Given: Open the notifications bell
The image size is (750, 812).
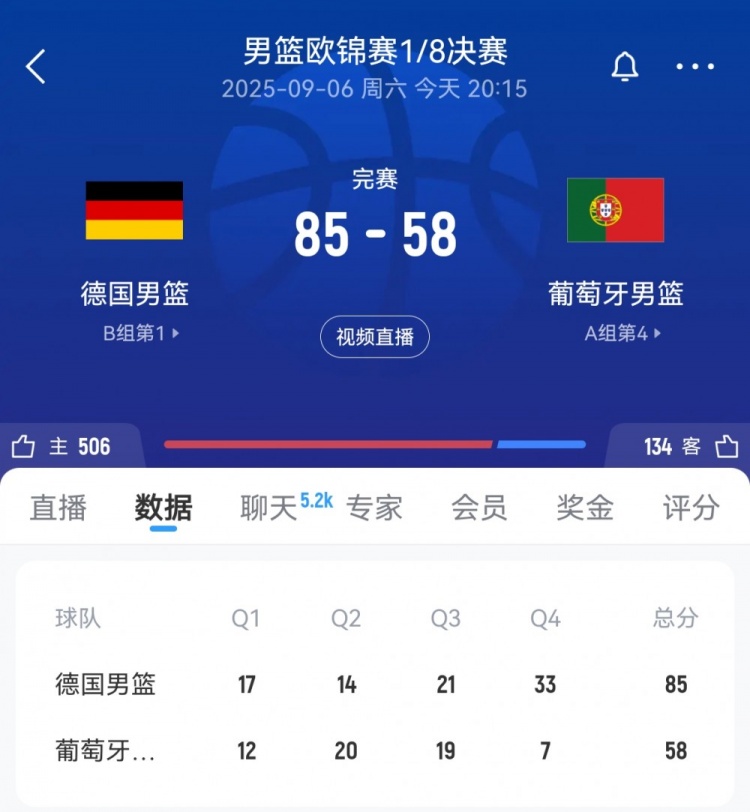Looking at the screenshot, I should tap(625, 67).
